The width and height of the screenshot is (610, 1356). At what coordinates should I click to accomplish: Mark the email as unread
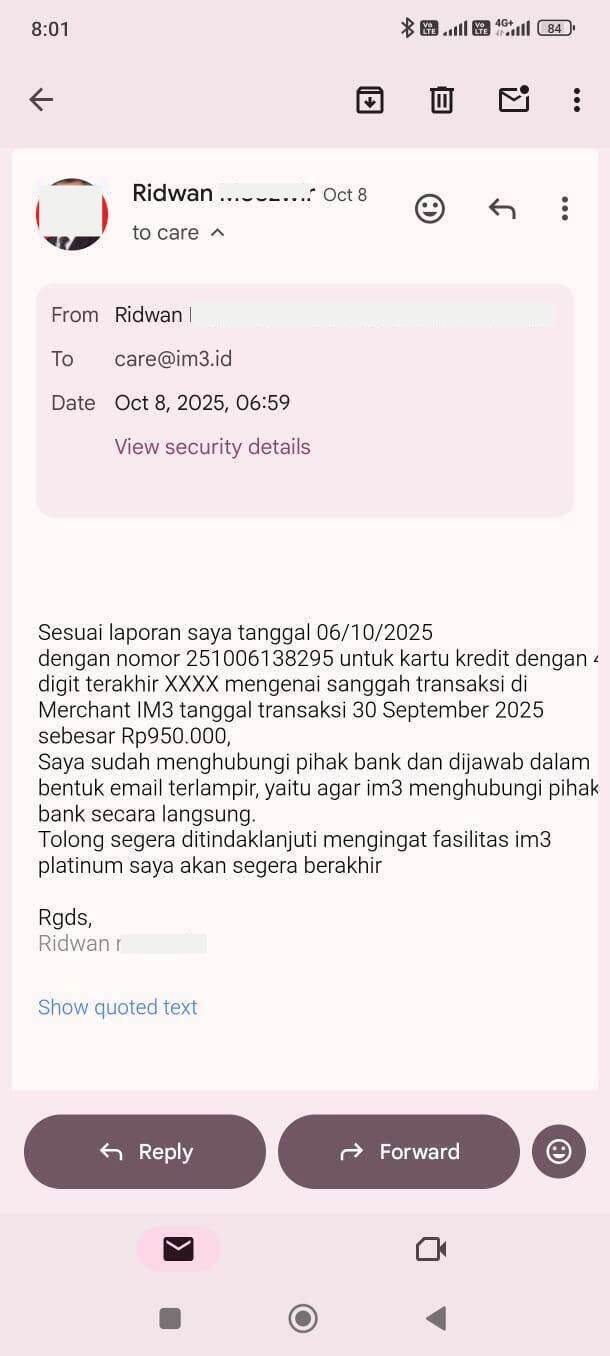pyautogui.click(x=514, y=99)
